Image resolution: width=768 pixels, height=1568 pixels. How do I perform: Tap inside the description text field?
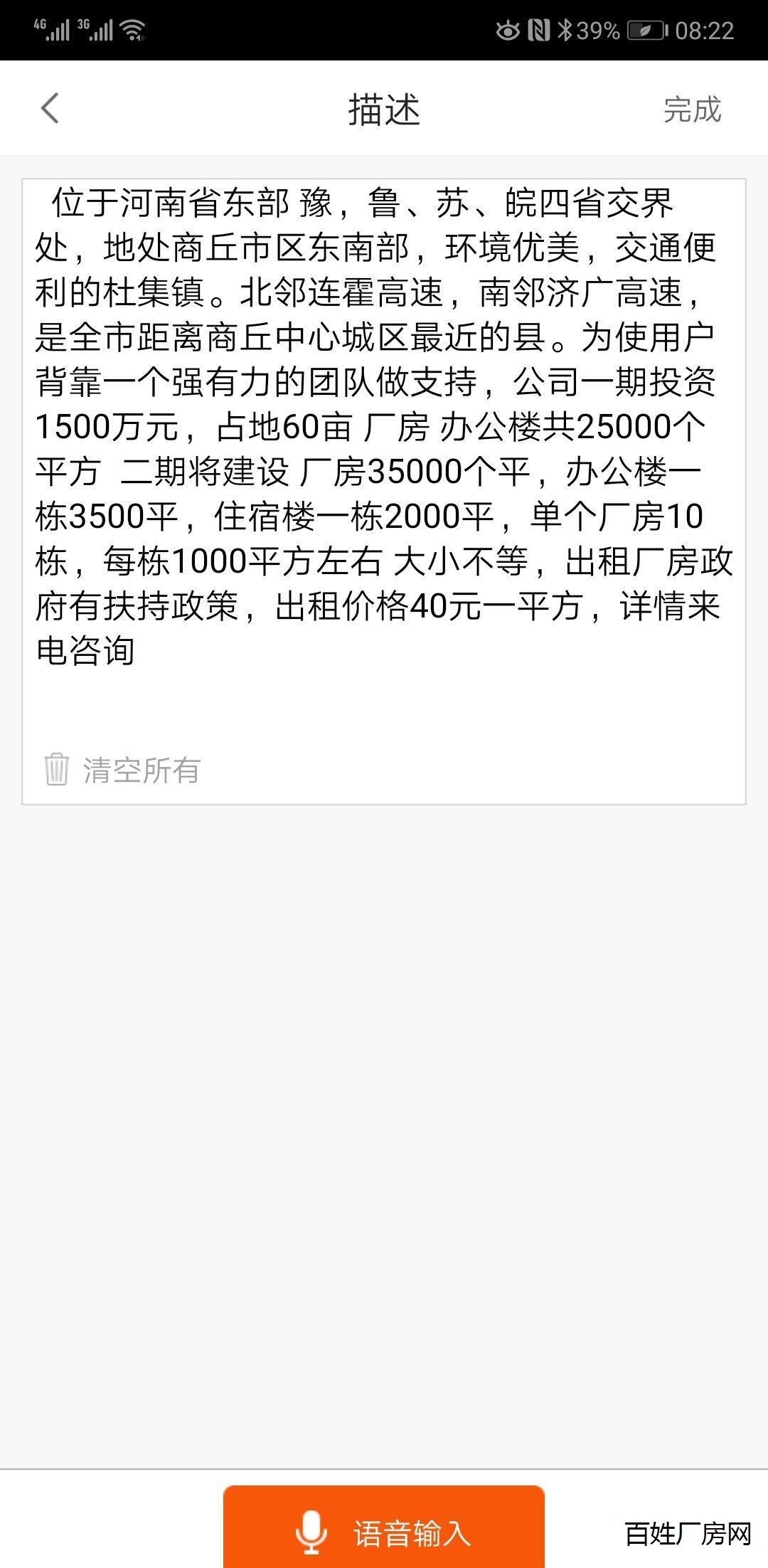click(384, 457)
